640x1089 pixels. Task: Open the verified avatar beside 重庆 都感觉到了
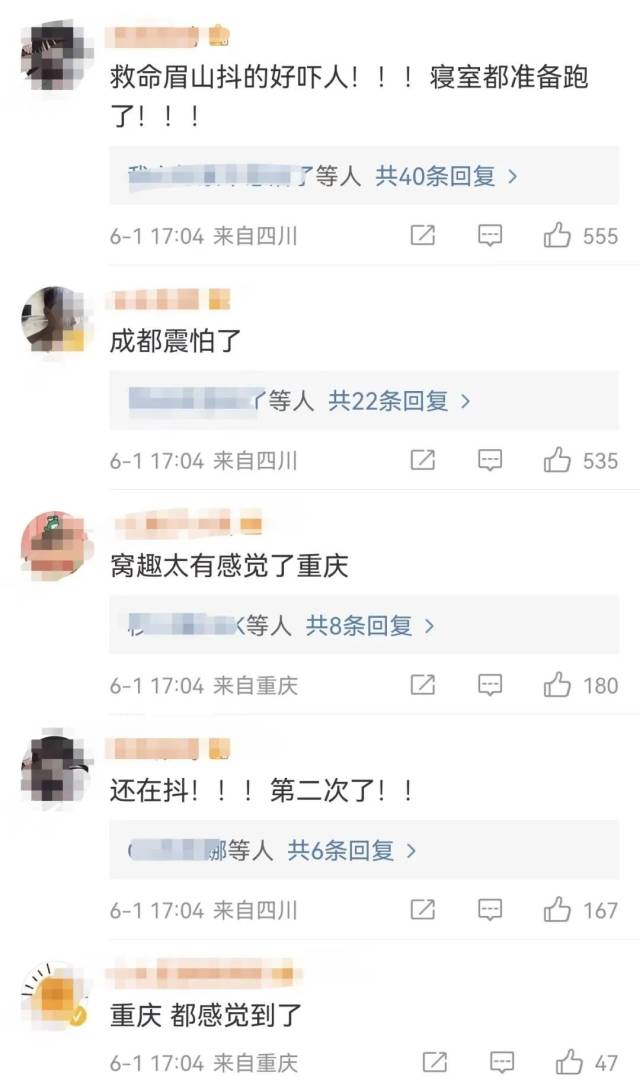pyautogui.click(x=52, y=994)
